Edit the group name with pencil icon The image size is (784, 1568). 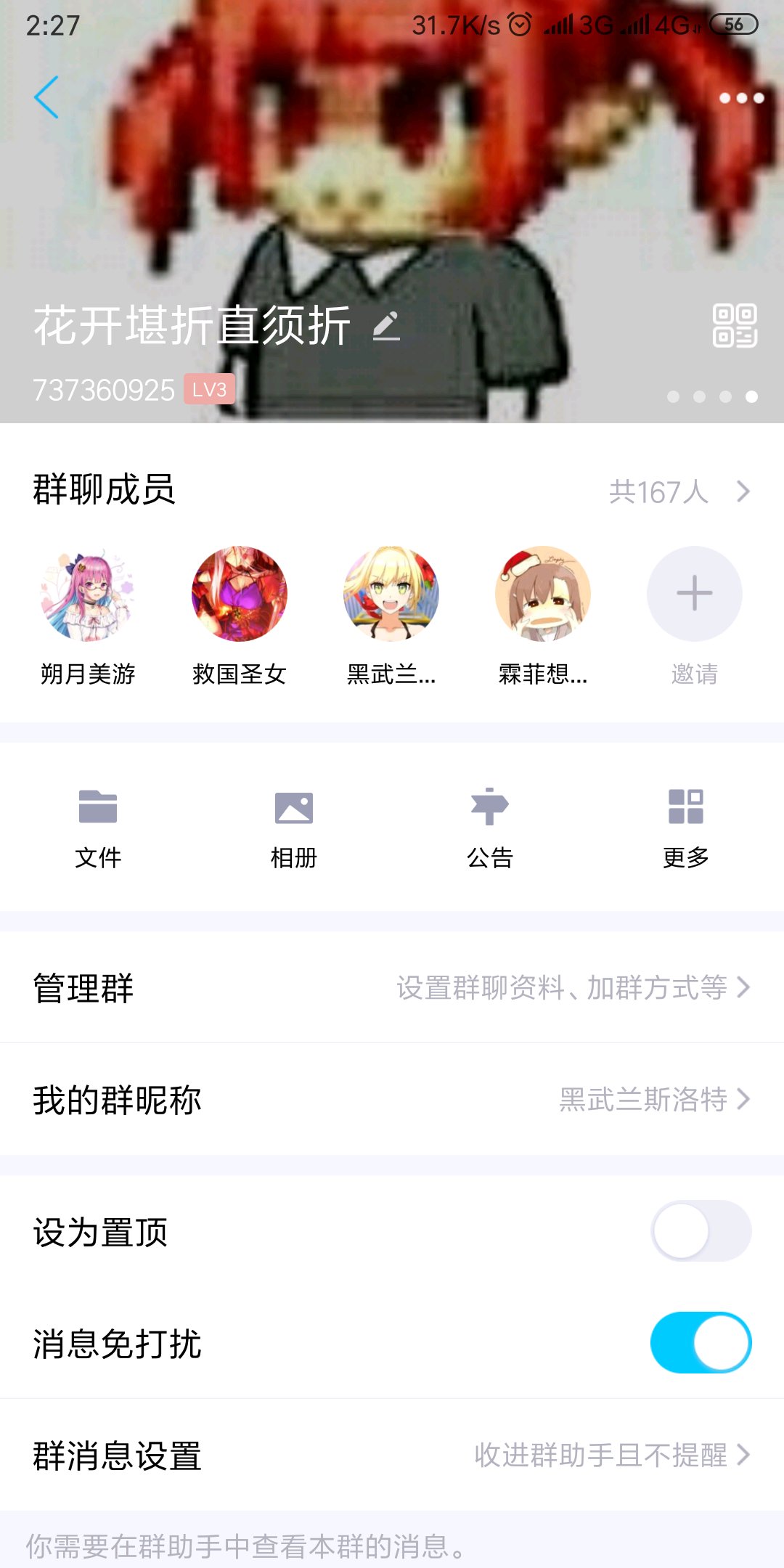point(386,326)
